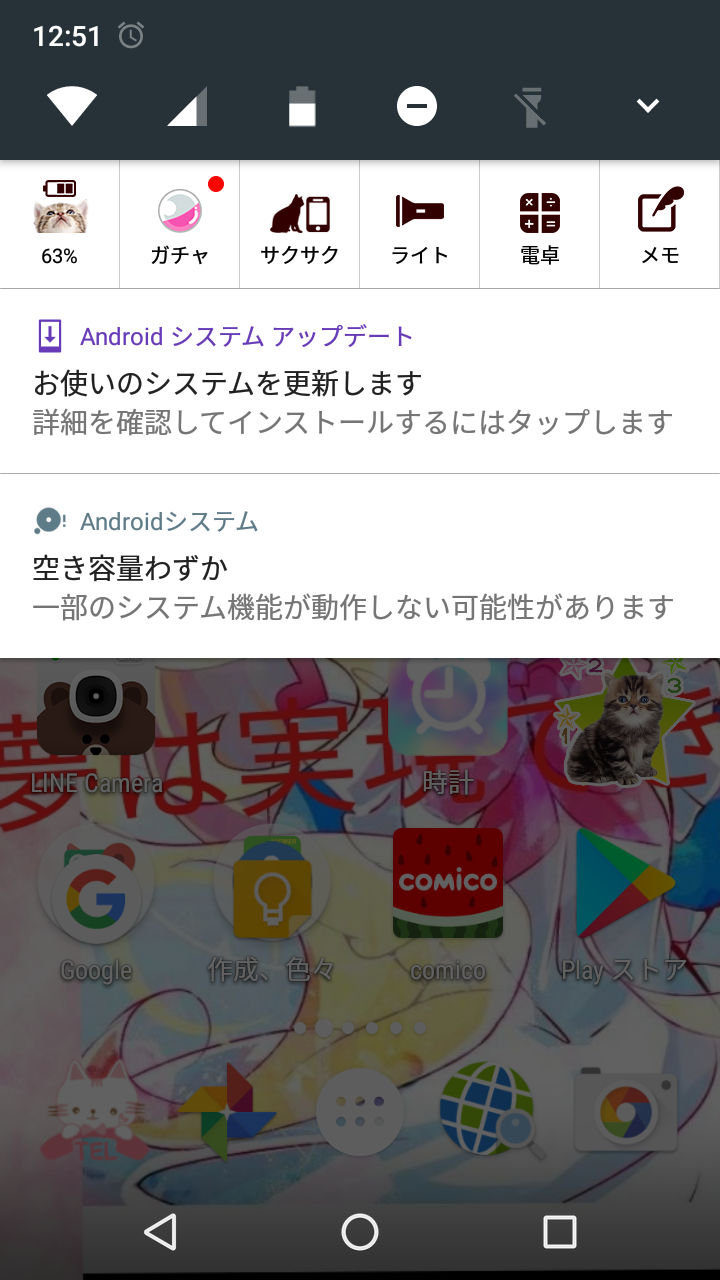This screenshot has height=1280, width=720.
Task: Open the メモ shortcut
Action: click(660, 224)
